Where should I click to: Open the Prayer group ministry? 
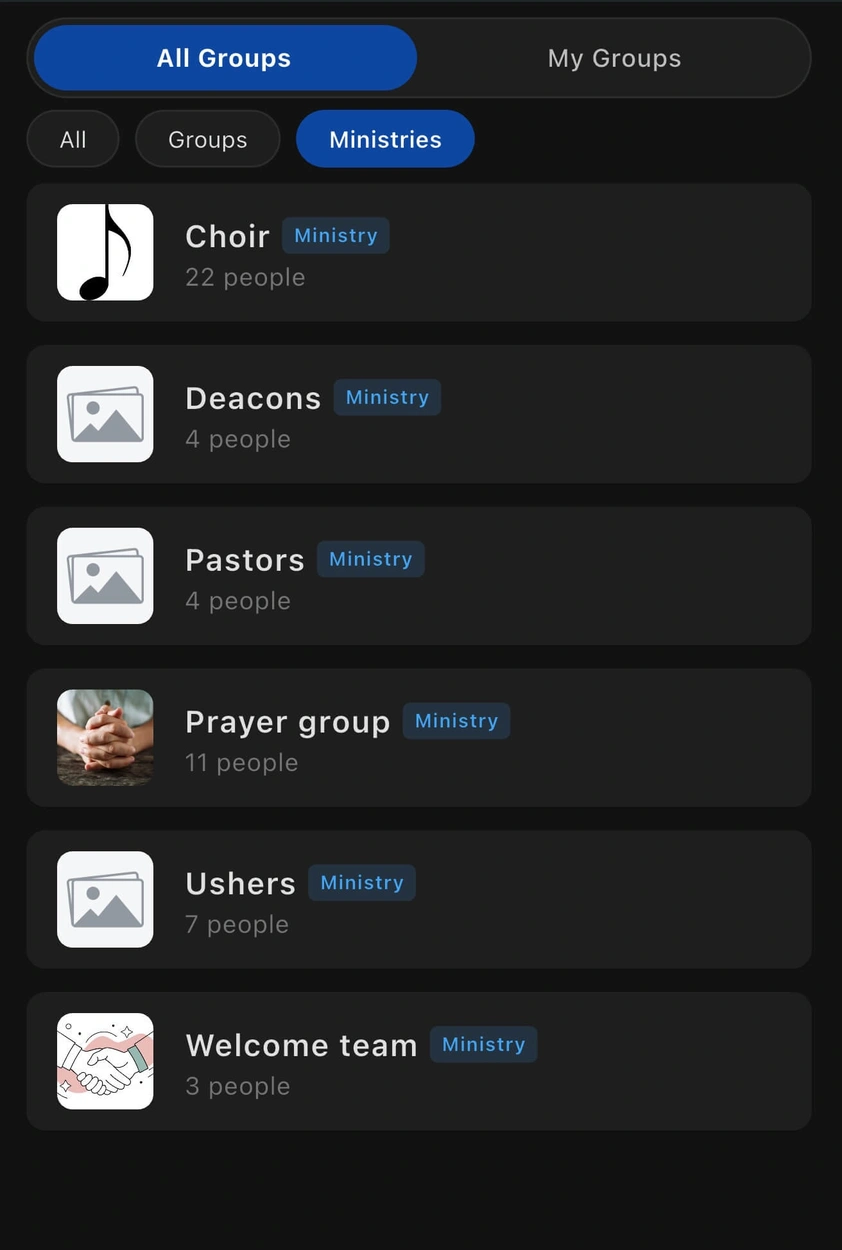click(418, 738)
